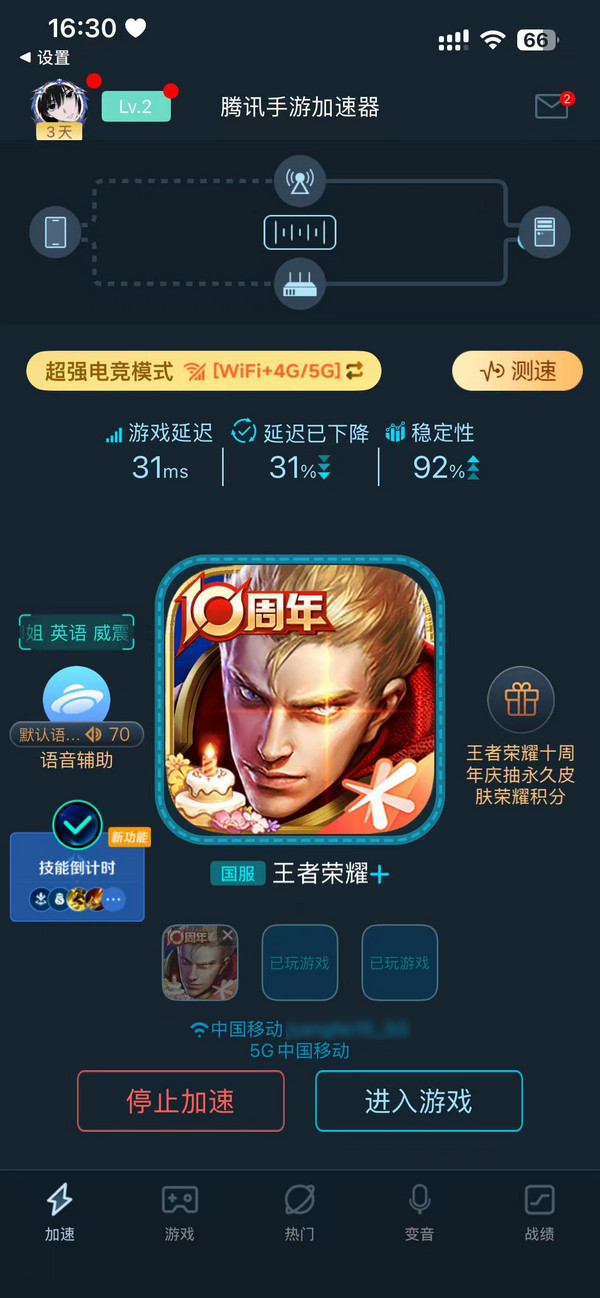Tap the Lv.2 level badge

tap(136, 107)
